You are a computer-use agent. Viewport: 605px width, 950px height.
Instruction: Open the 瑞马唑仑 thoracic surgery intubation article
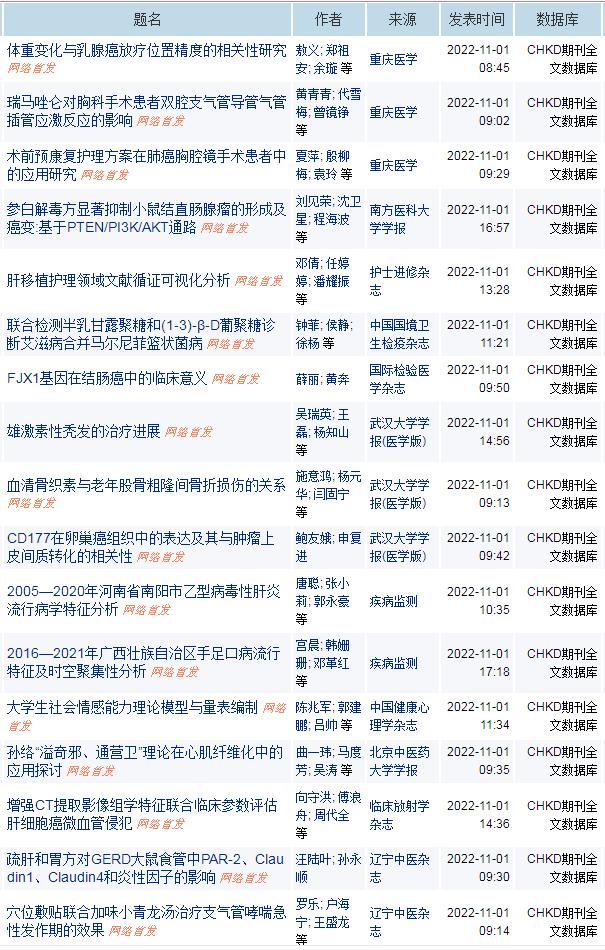[x=146, y=103]
